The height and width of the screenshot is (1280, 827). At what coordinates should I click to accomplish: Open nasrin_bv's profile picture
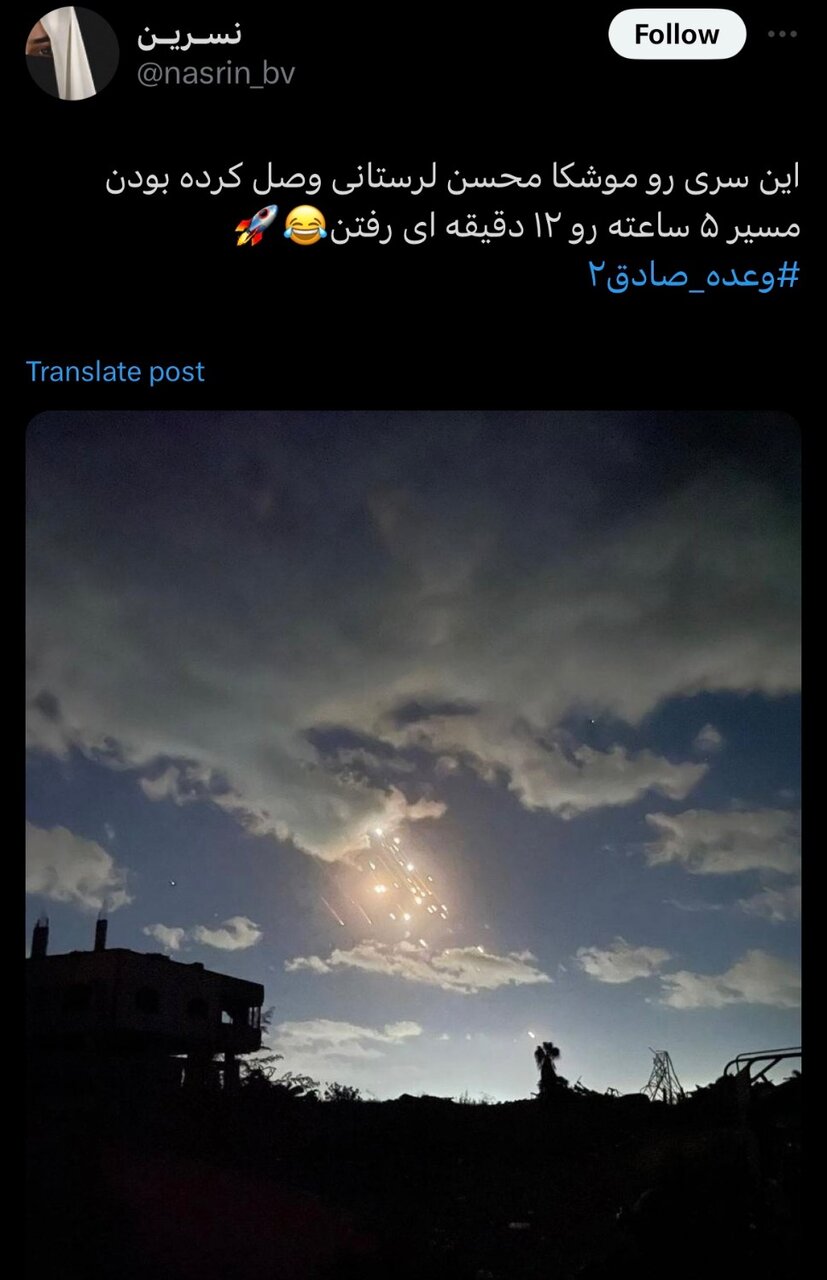pos(72,53)
